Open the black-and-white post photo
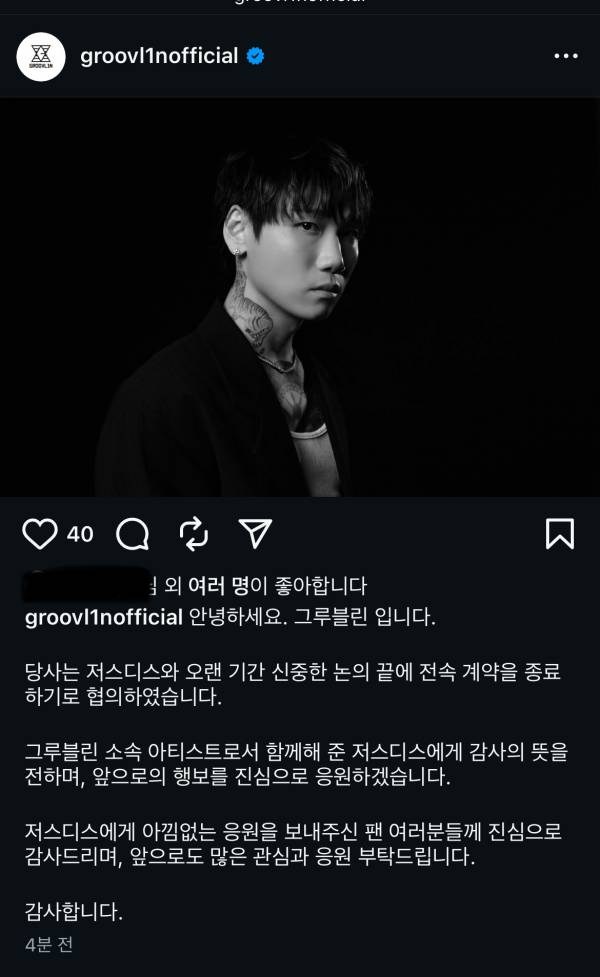Screen dimensions: 600x977 pos(300,297)
